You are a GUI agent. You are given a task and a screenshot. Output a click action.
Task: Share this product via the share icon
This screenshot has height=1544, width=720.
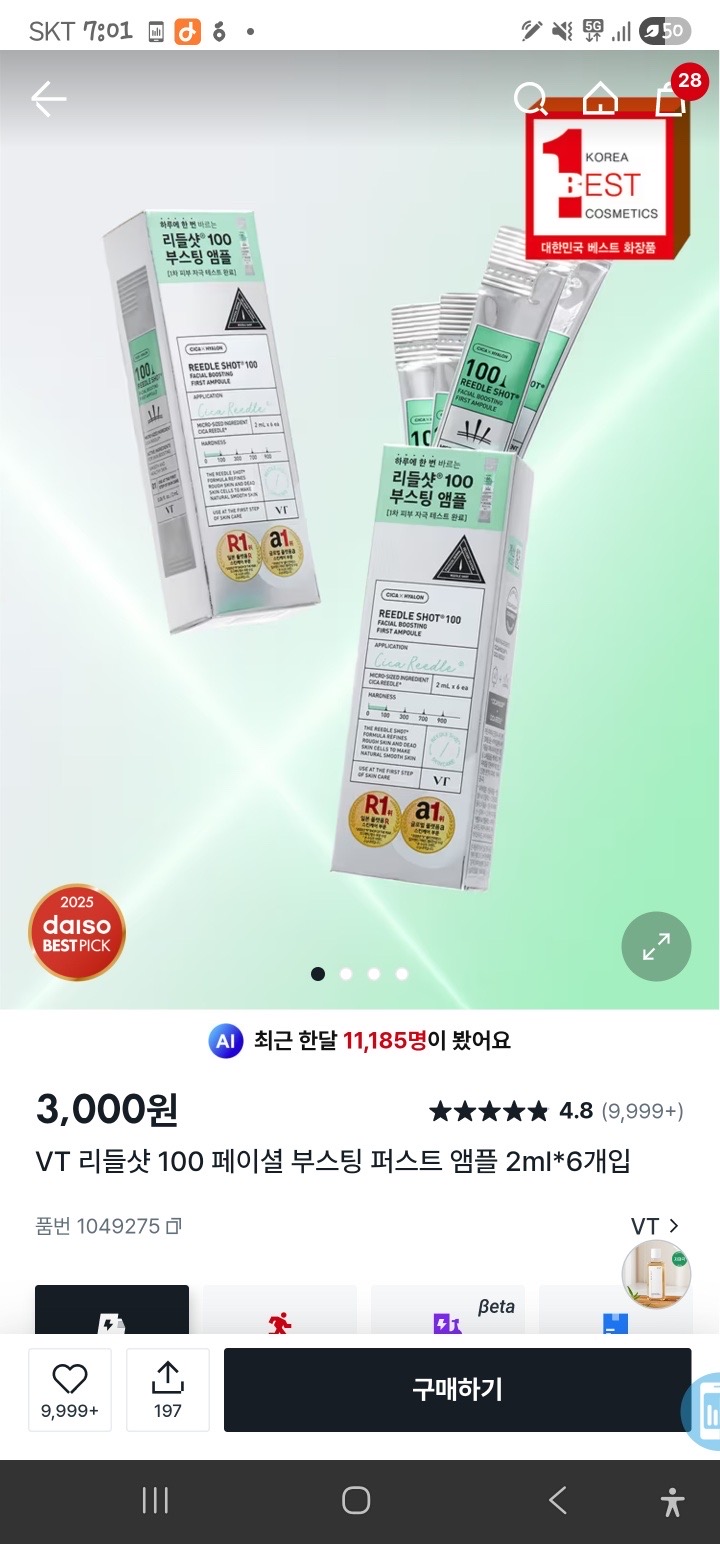pos(167,1389)
